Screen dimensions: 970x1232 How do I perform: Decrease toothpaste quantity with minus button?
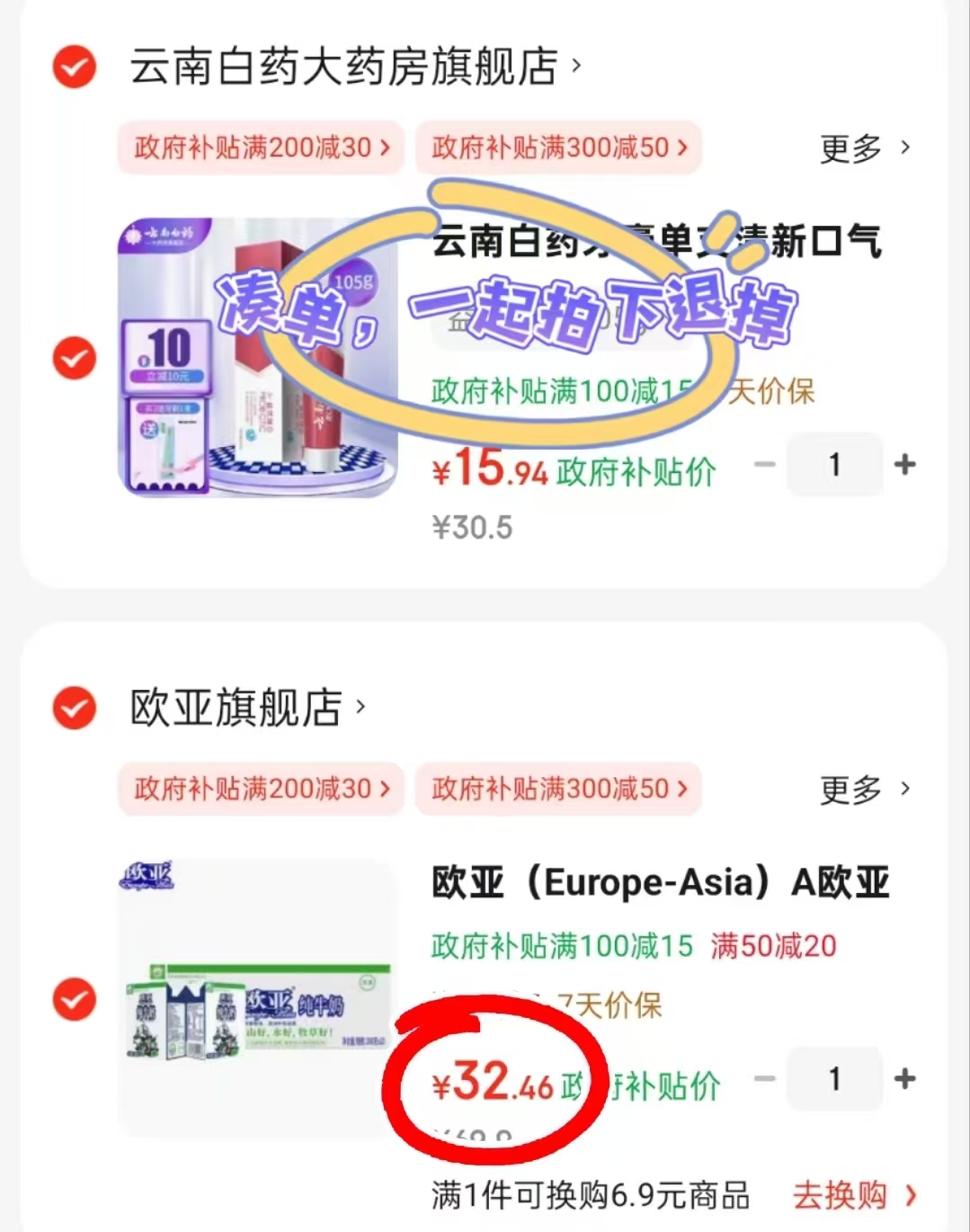(765, 465)
